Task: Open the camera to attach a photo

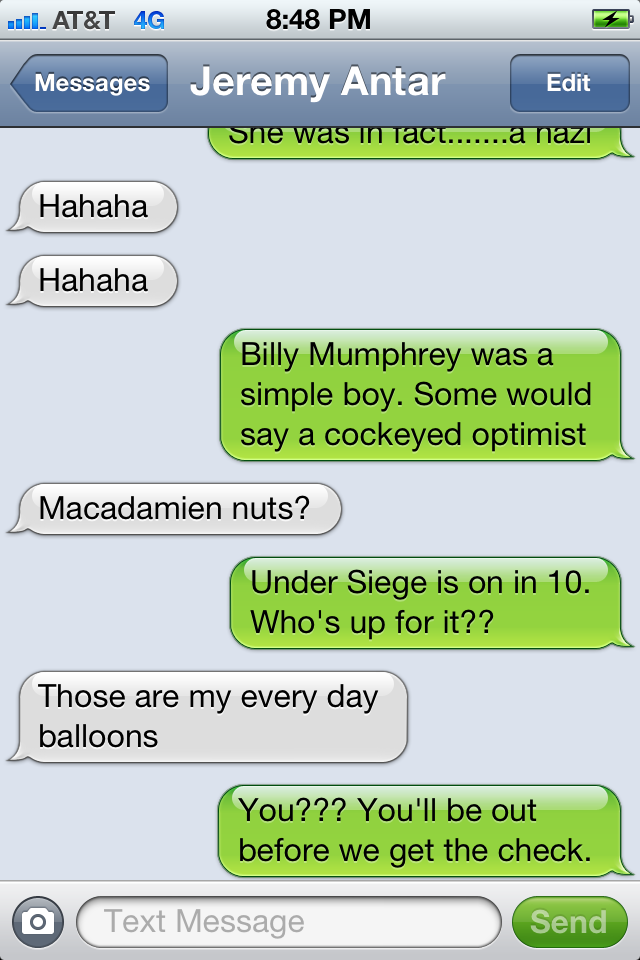Action: (38, 921)
